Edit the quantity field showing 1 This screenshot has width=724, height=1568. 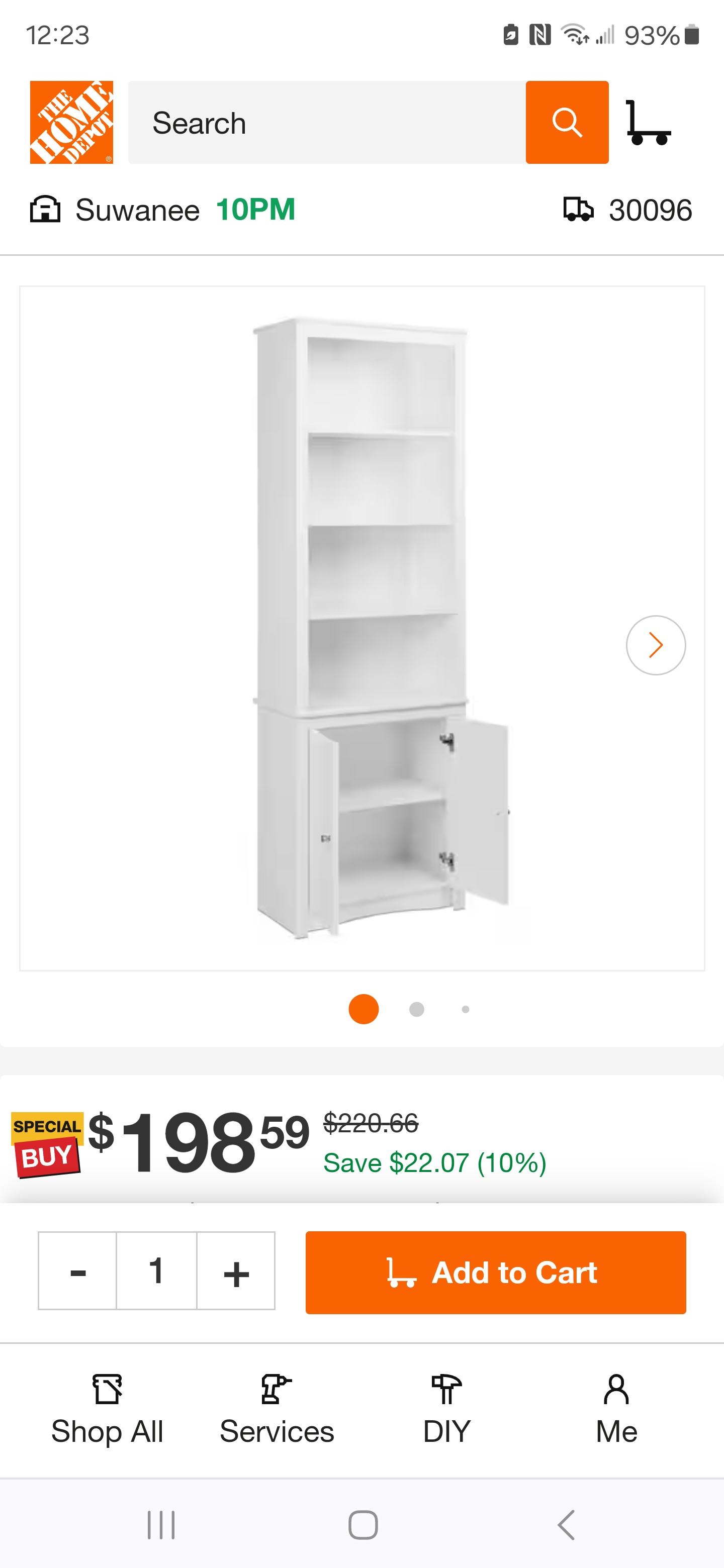pyautogui.click(x=156, y=1271)
